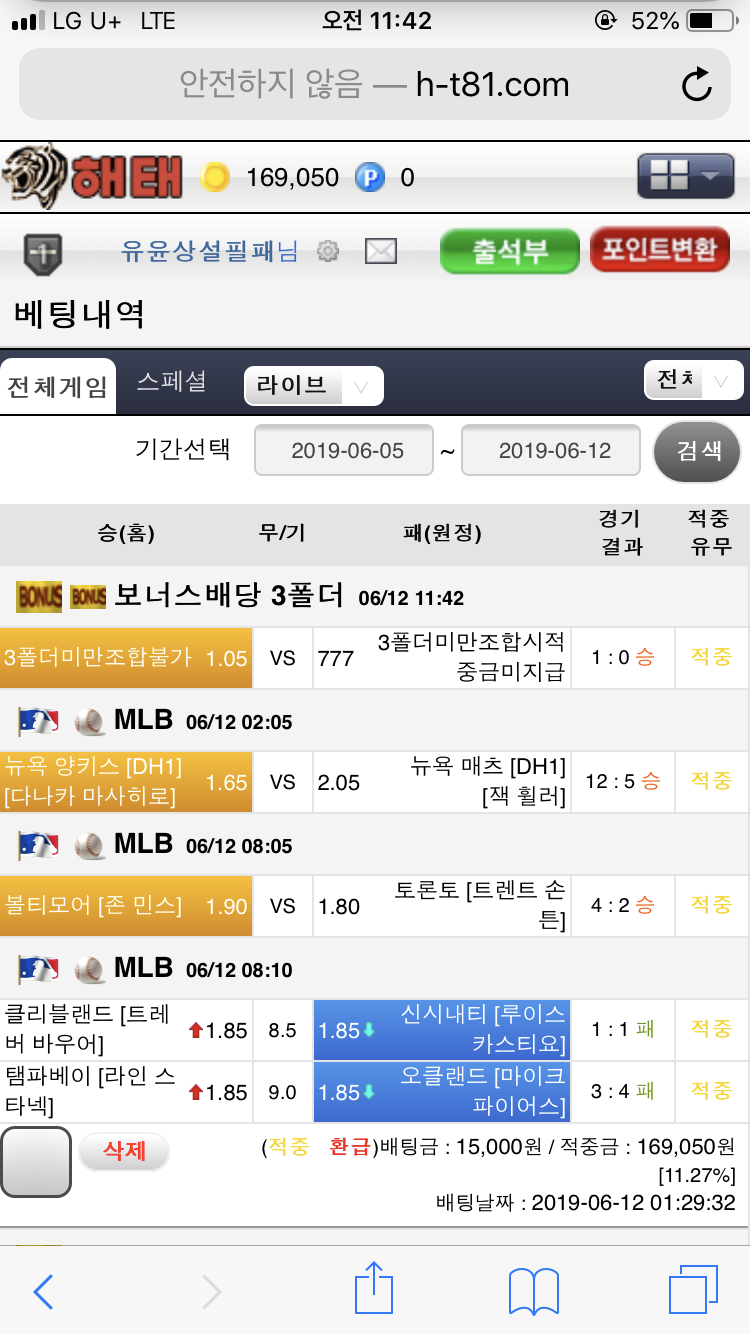Select start date field 2019-06-05
This screenshot has width=750, height=1334.
[345, 451]
